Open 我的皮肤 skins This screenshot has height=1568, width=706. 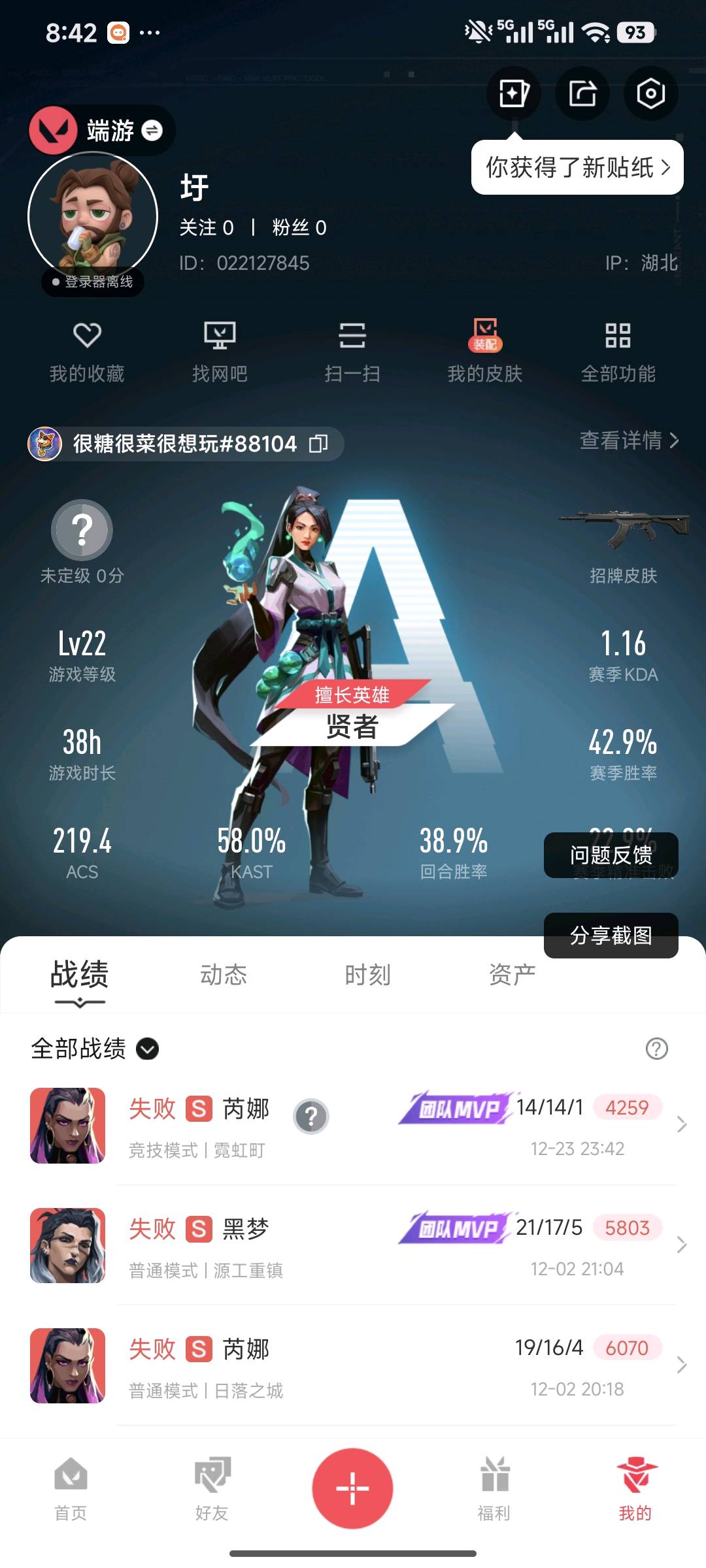click(485, 352)
